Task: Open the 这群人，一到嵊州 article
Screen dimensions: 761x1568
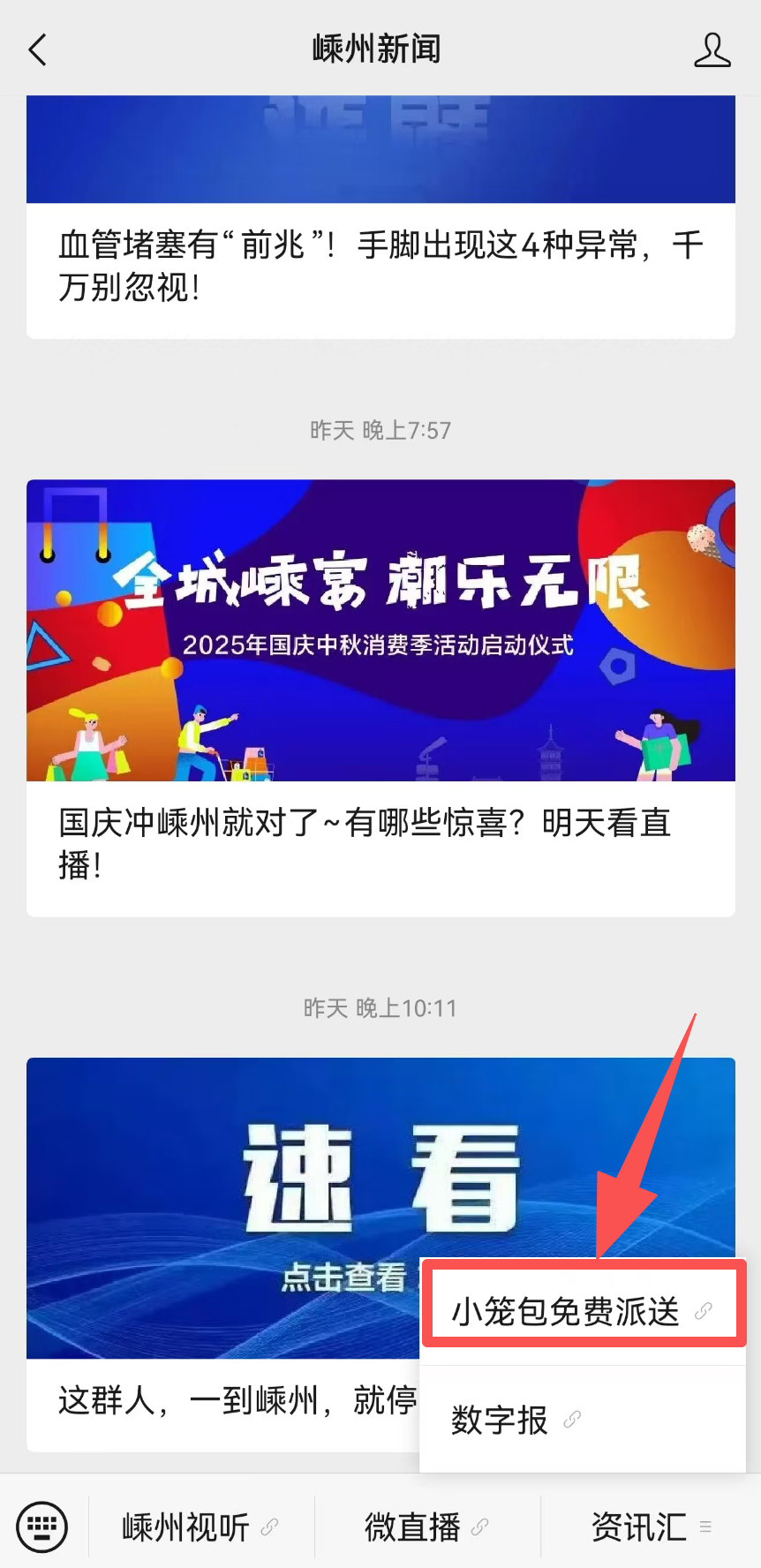Action: (230, 1400)
